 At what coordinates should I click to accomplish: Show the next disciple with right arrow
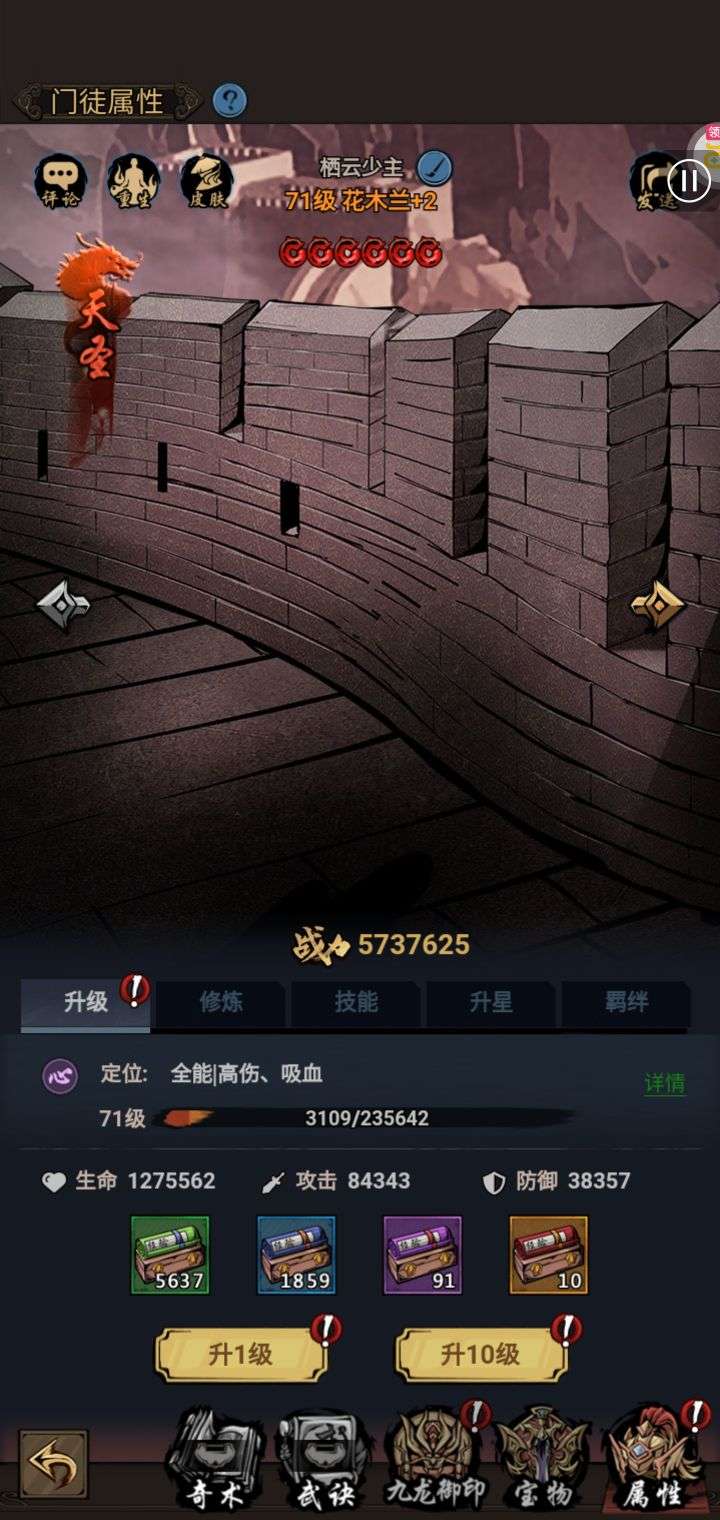click(x=657, y=604)
